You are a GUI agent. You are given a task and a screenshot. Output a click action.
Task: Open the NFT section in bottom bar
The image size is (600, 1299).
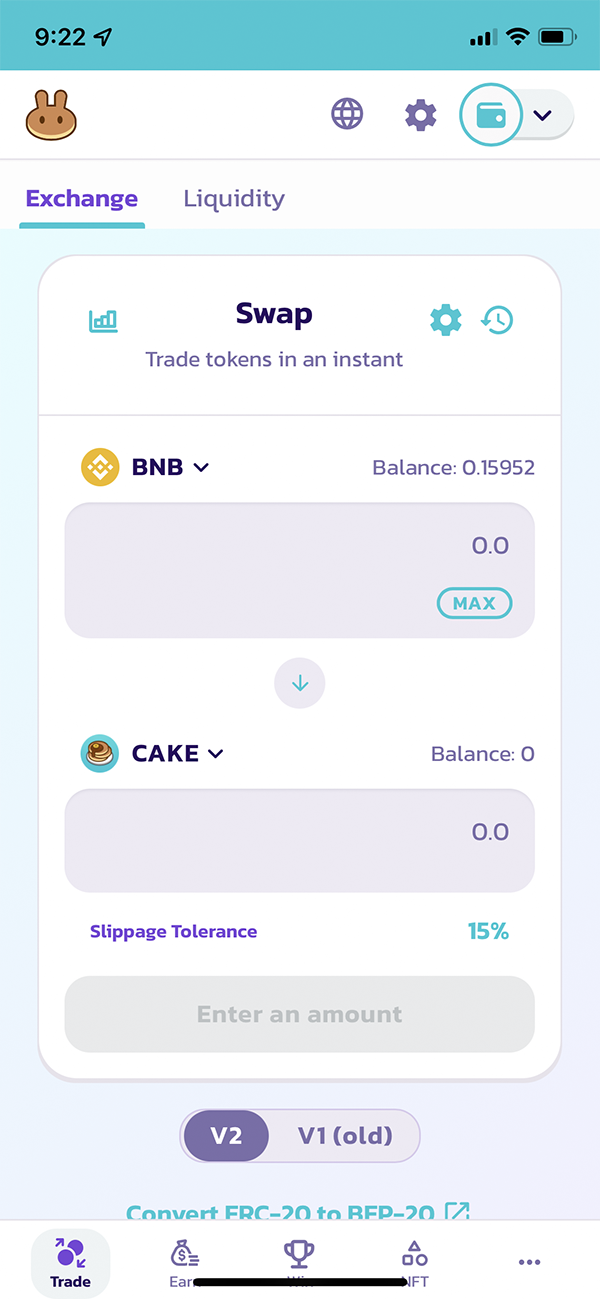coord(415,1263)
